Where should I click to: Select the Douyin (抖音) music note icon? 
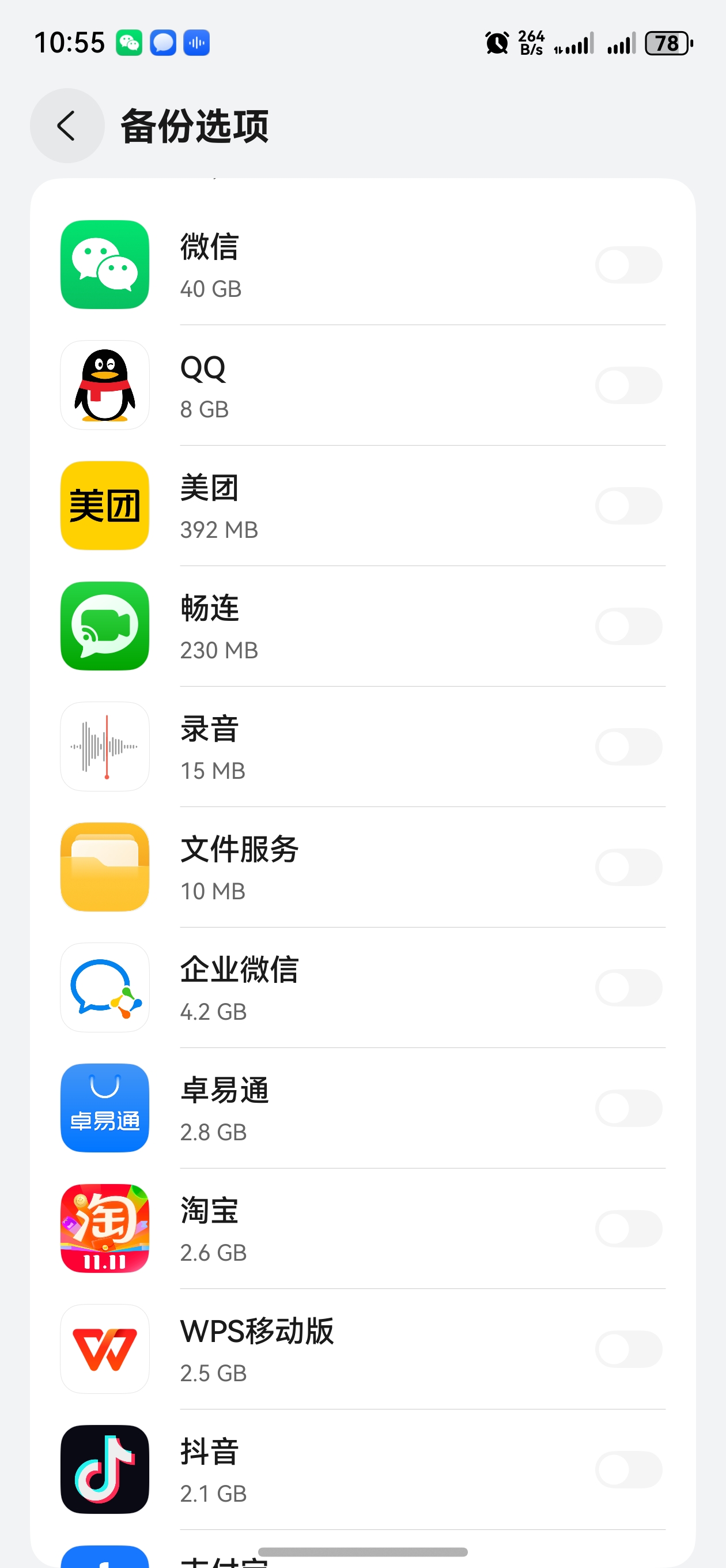pyautogui.click(x=104, y=1470)
